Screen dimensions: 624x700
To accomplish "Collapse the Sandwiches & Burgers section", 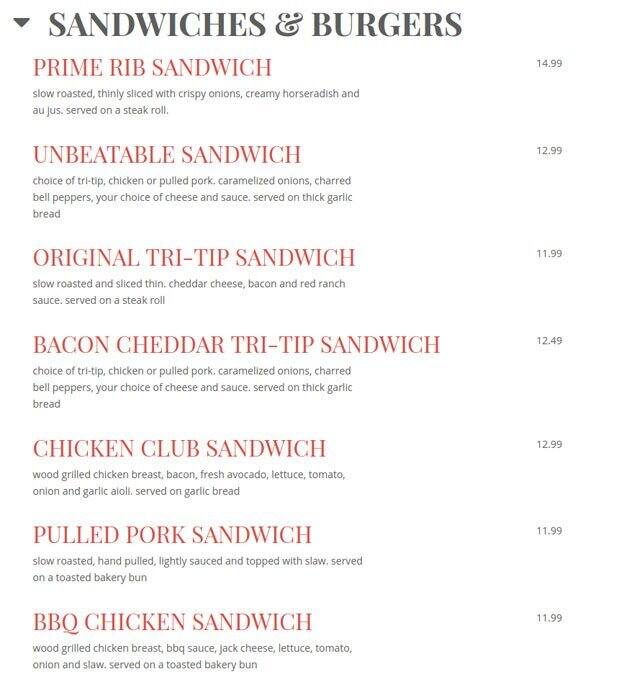I will click(22, 23).
